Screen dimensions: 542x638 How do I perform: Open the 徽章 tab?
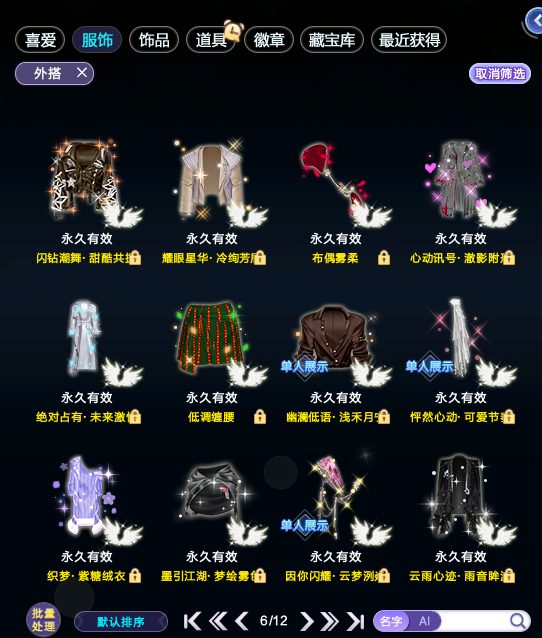click(269, 40)
